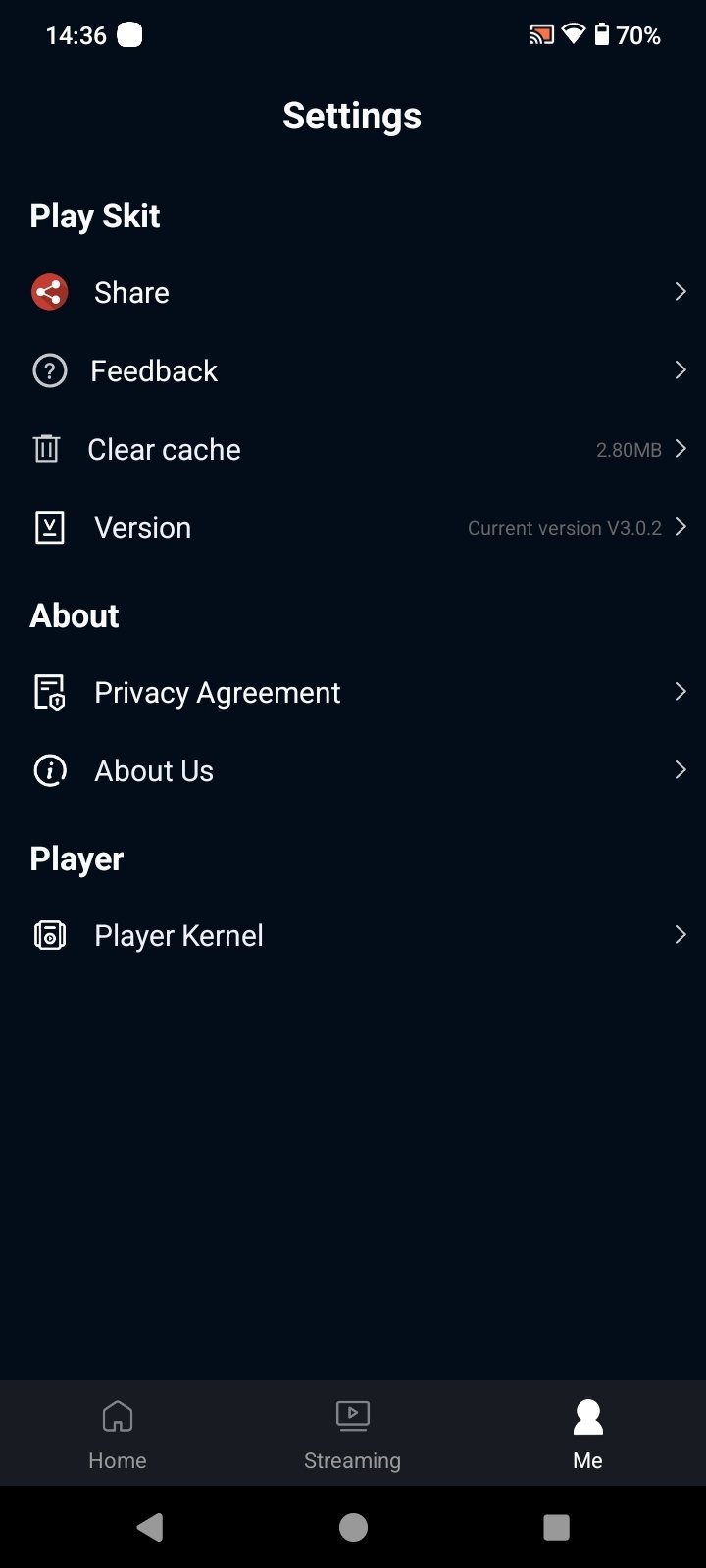Expand the Clear cache entry chevron
The image size is (706, 1568).
[x=681, y=449]
